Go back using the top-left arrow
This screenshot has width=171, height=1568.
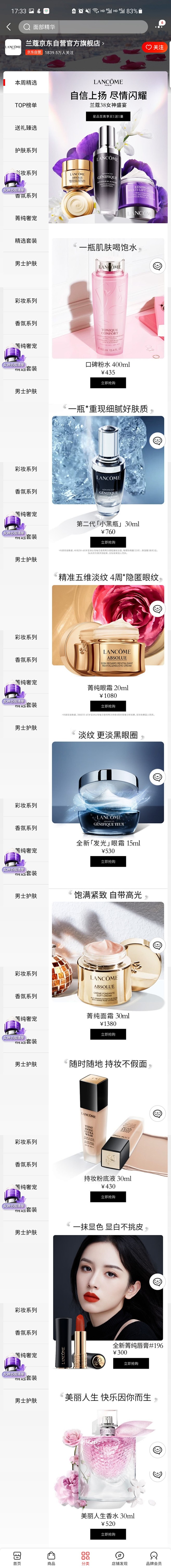9,27
